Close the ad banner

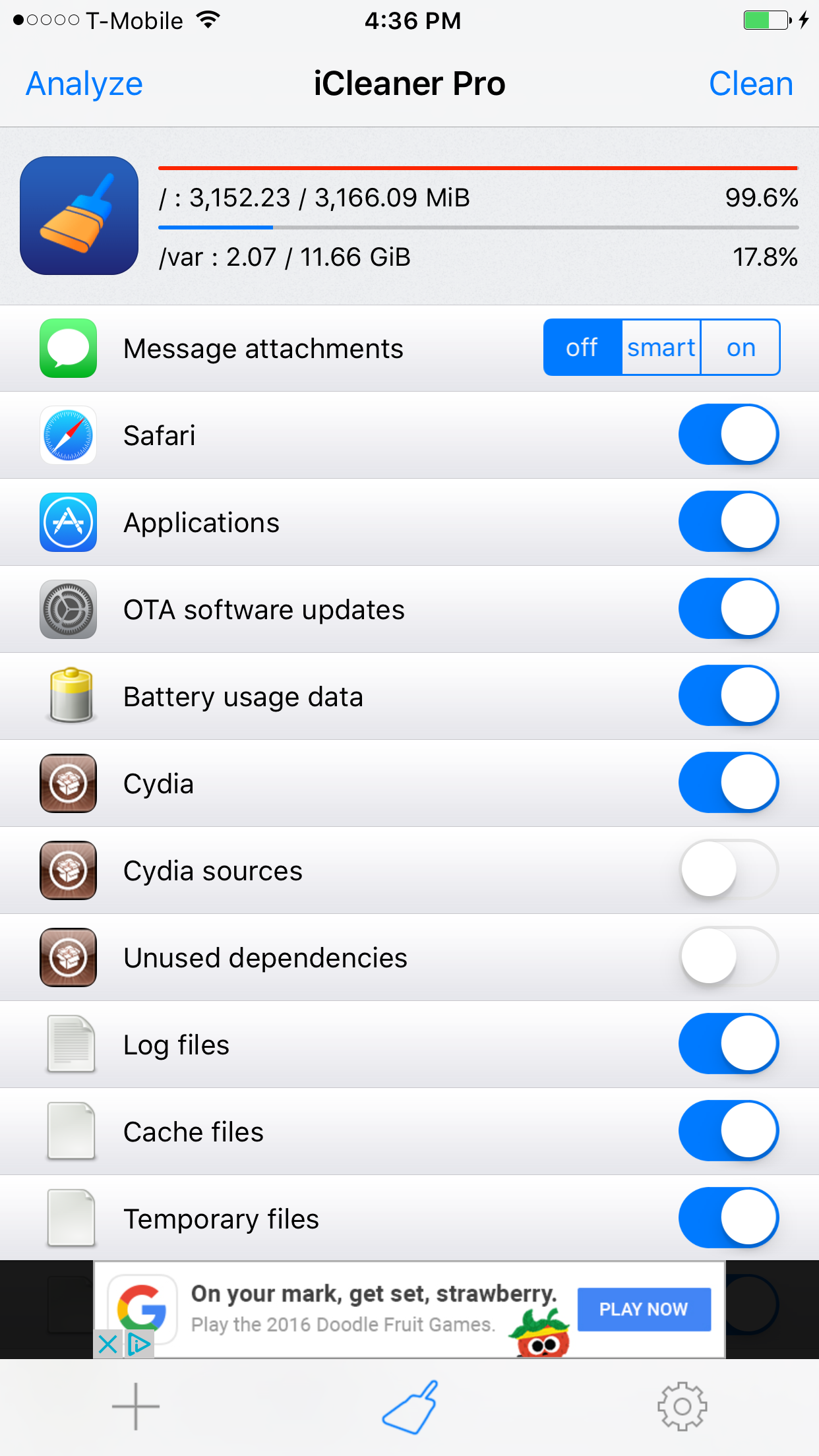coord(107,1344)
